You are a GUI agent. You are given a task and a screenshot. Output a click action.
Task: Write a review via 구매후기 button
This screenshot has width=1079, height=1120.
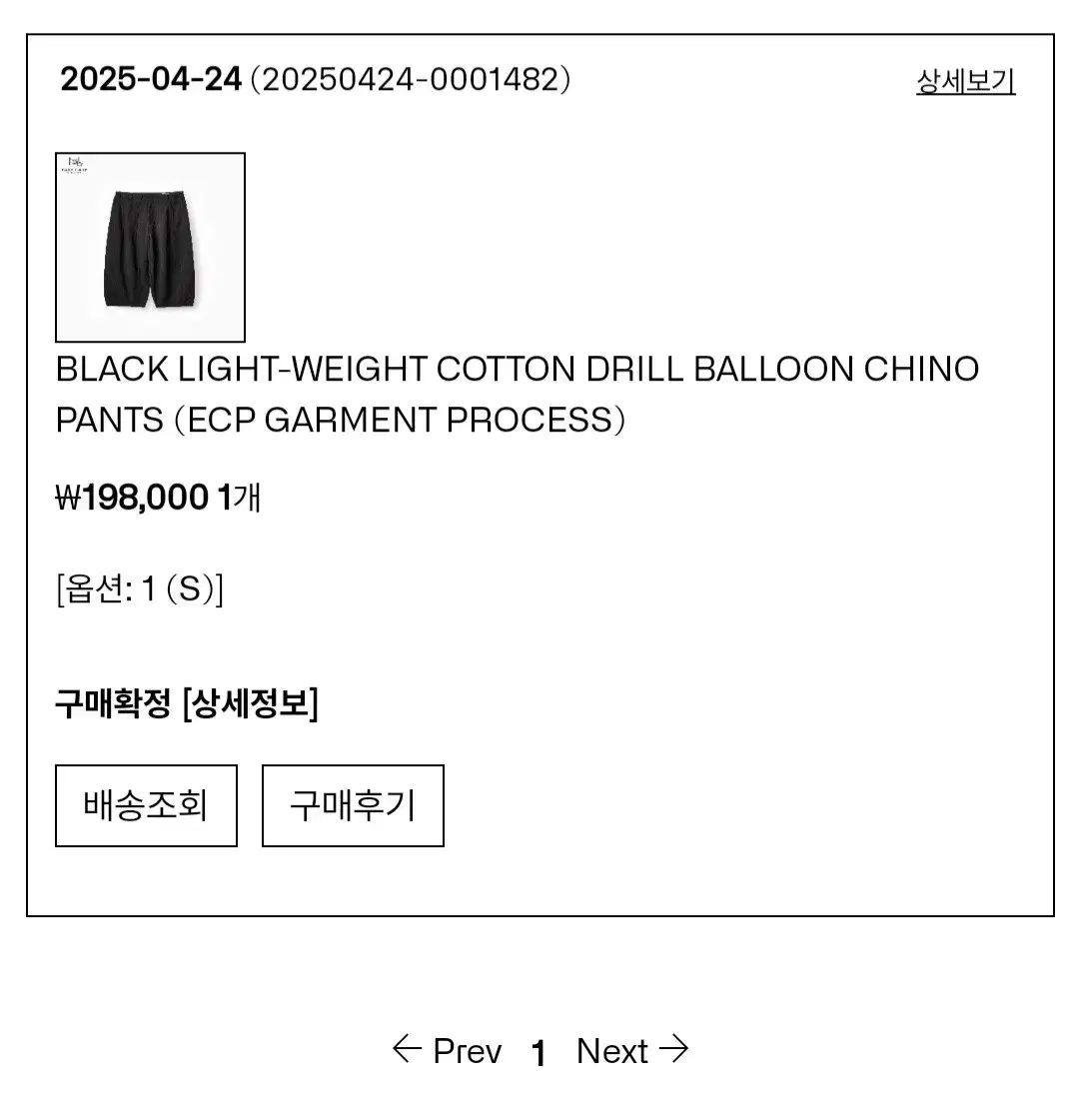[353, 805]
